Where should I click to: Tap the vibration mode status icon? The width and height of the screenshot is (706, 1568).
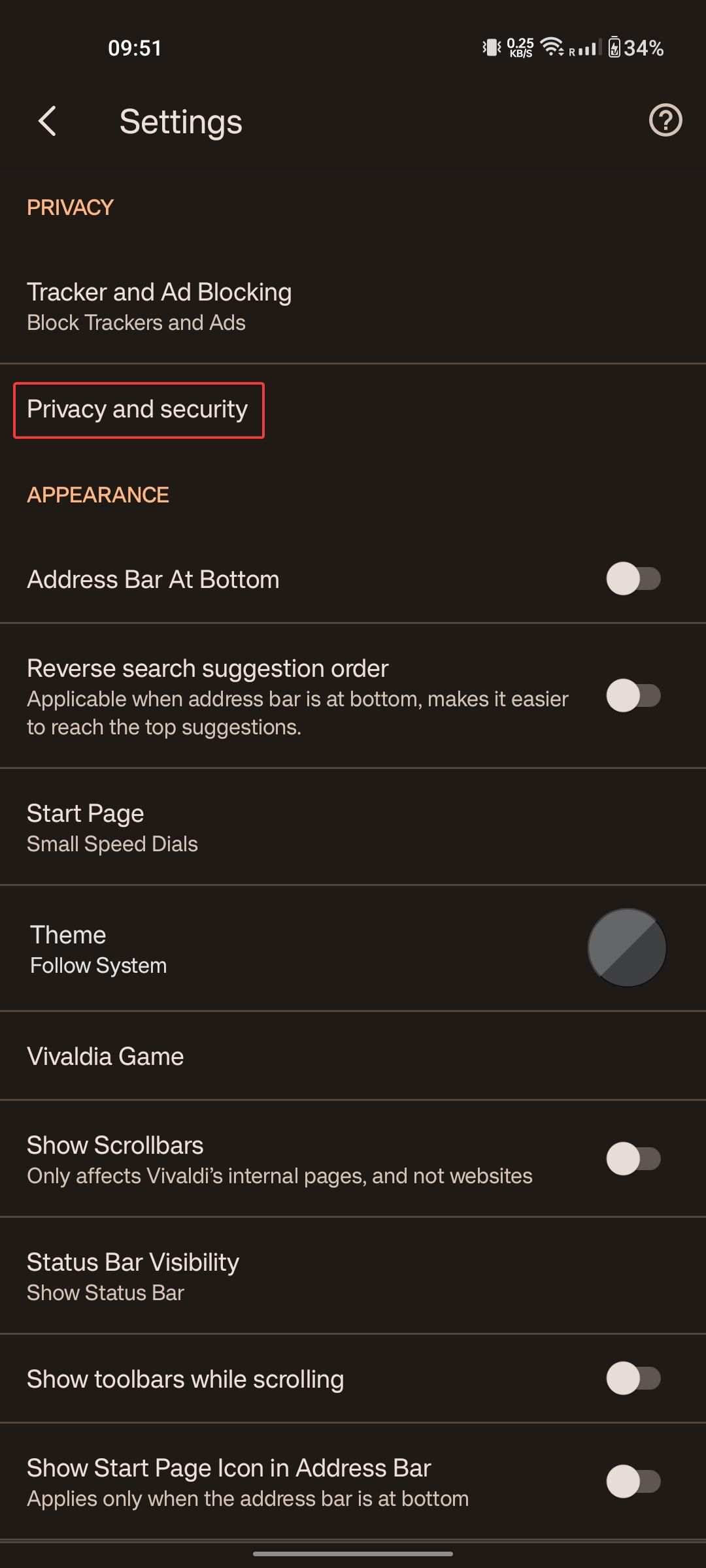click(492, 46)
